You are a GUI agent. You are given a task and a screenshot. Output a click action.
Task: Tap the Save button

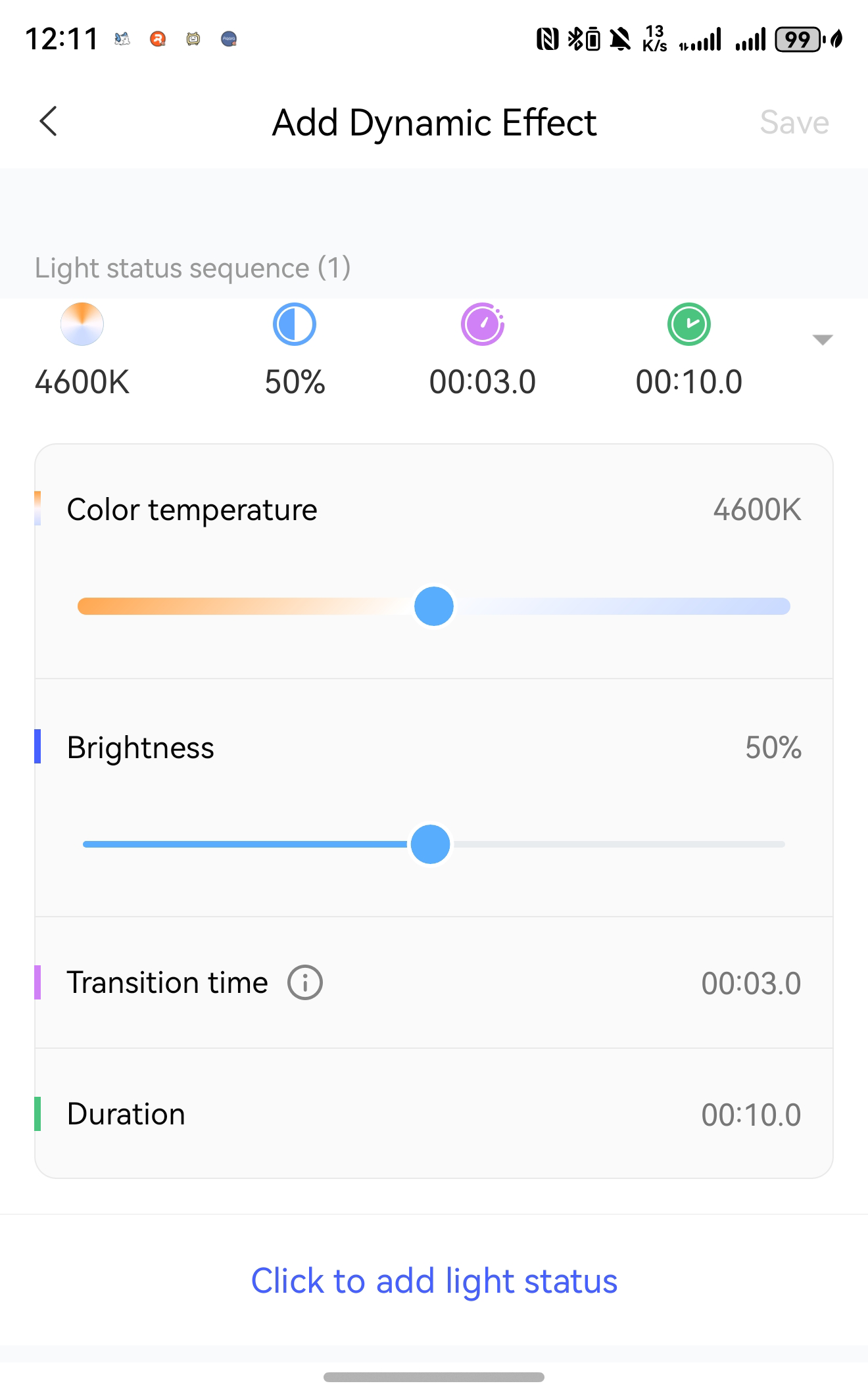pyautogui.click(x=794, y=122)
